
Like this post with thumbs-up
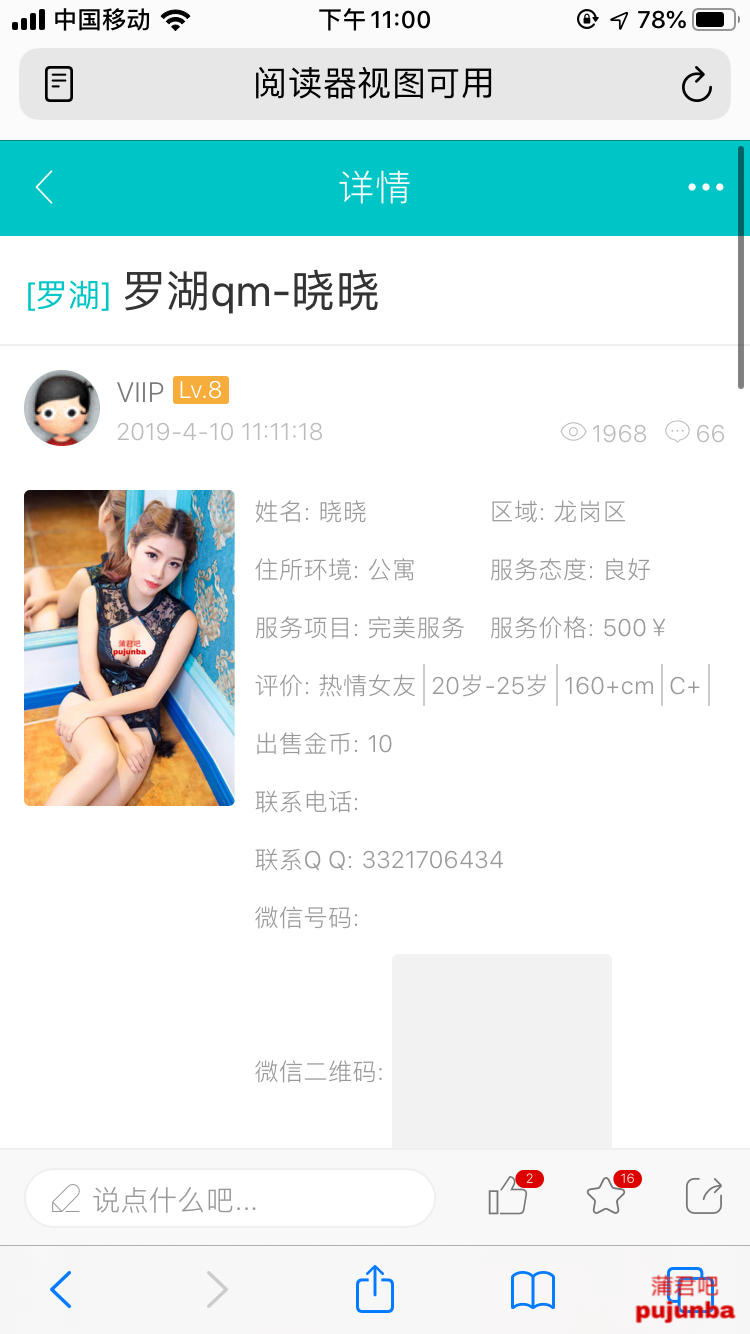click(509, 1196)
